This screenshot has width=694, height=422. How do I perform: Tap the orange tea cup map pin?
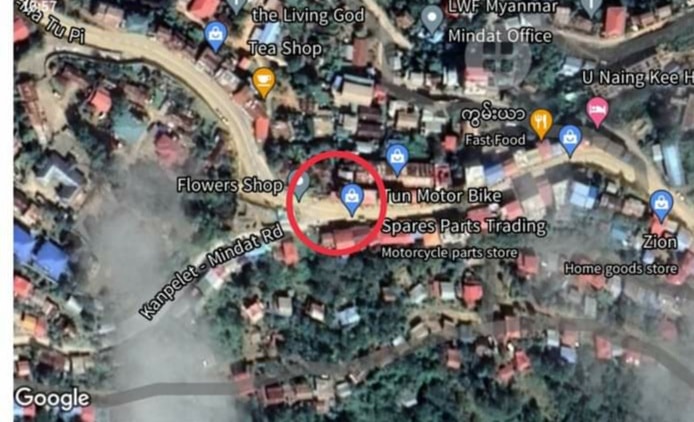pos(263,80)
